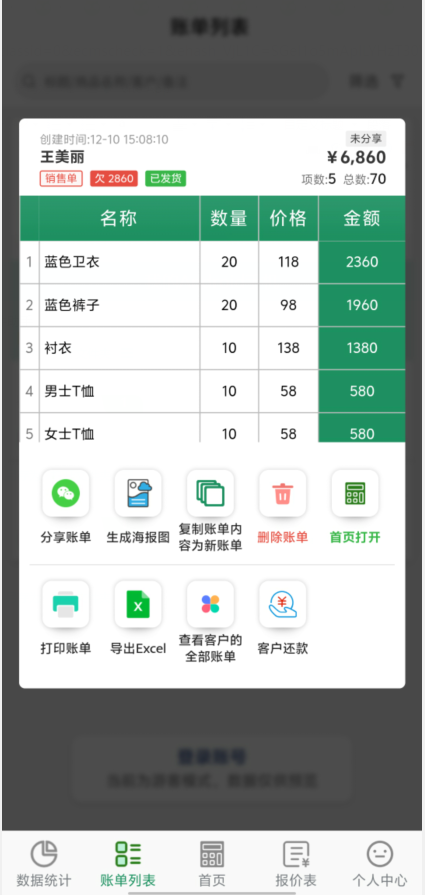Image resolution: width=425 pixels, height=895 pixels.
Task: Tap 分享账单 to share the bill
Action: pyautogui.click(x=66, y=507)
